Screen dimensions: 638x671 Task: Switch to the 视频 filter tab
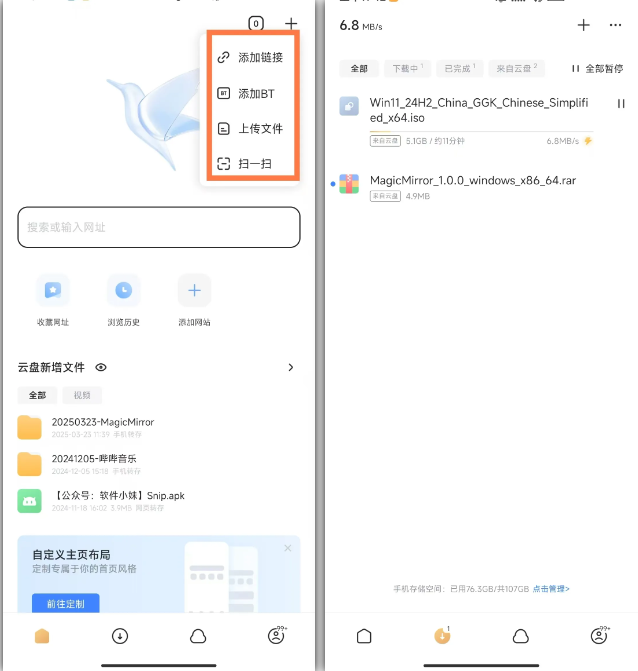[x=82, y=395]
